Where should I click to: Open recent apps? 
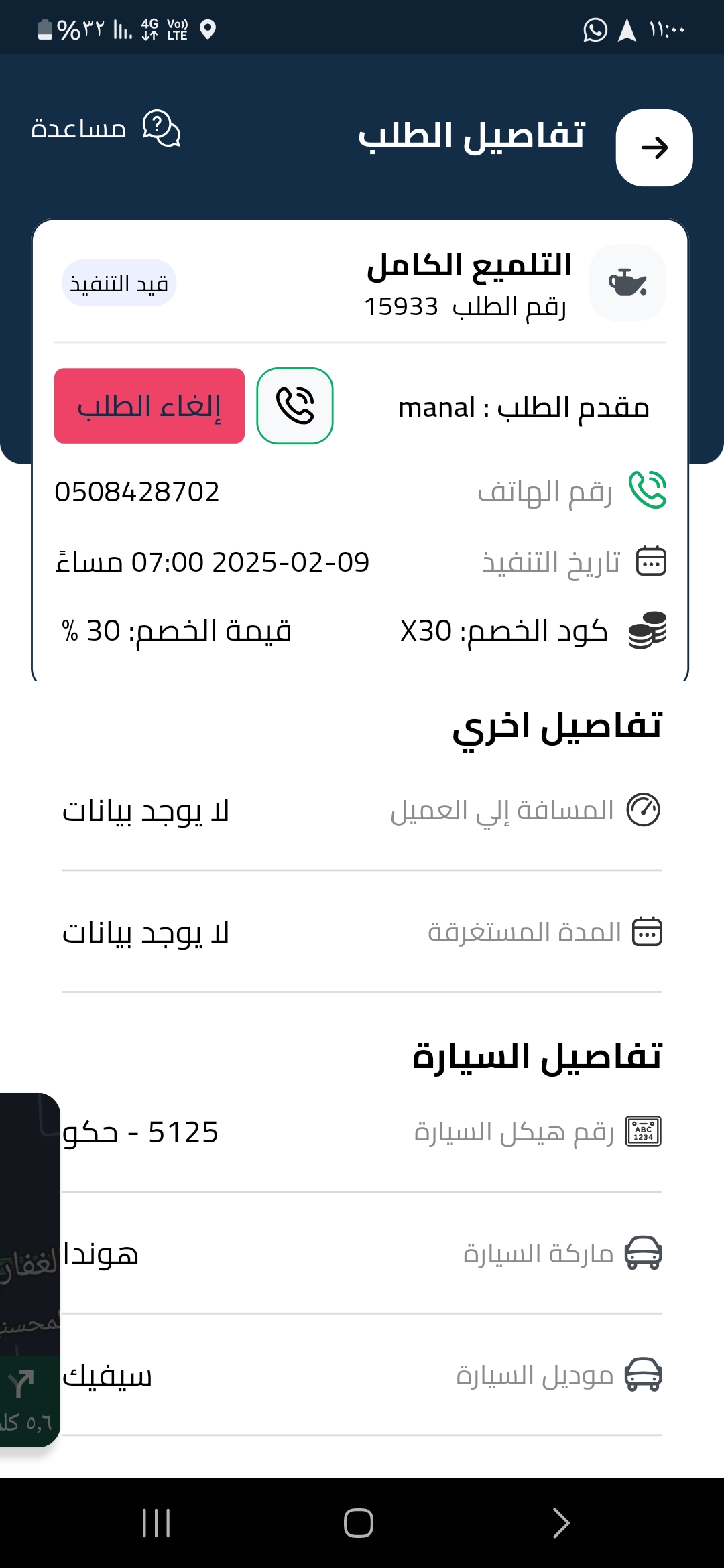click(156, 1523)
